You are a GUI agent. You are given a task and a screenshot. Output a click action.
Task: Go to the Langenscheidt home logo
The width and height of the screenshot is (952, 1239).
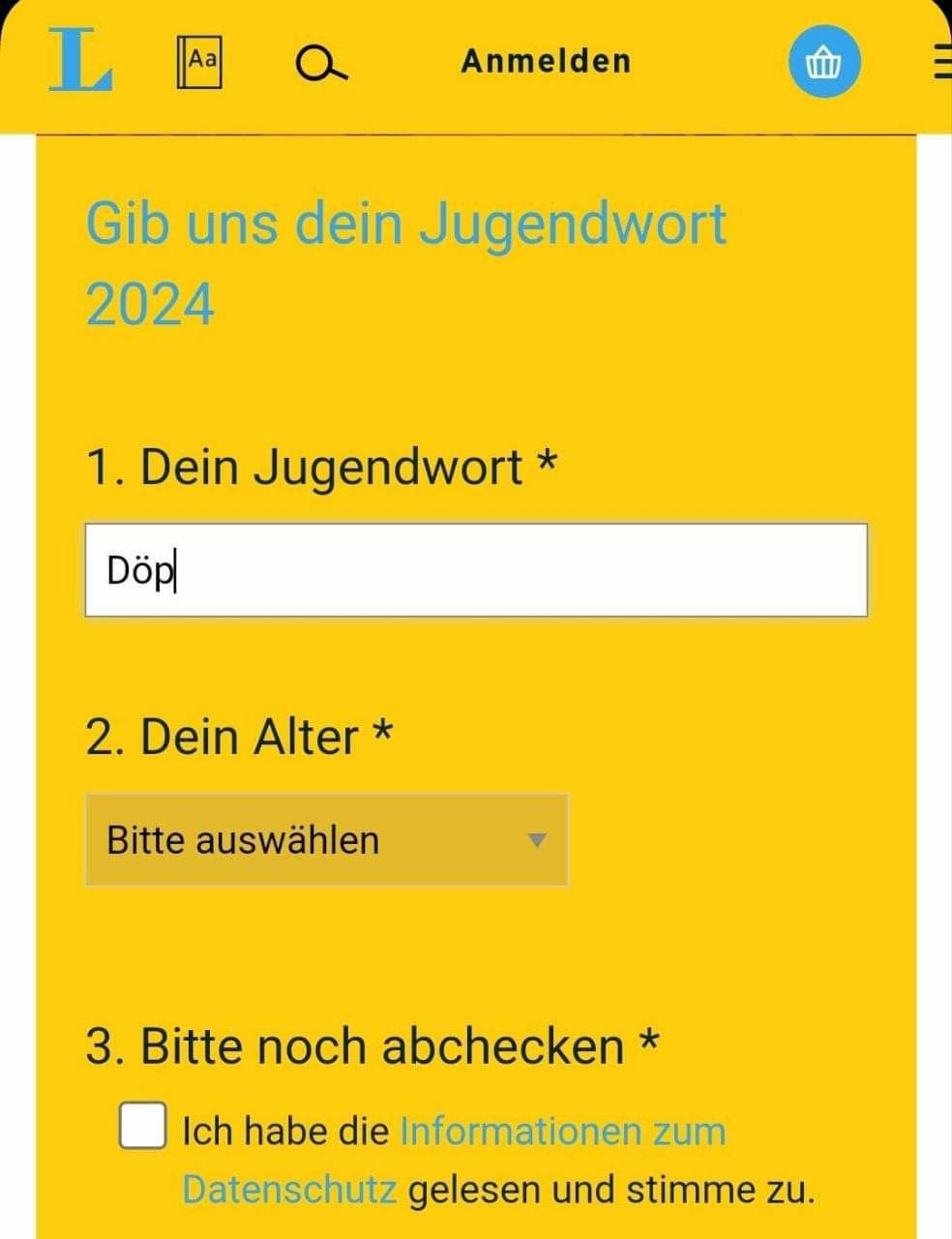pyautogui.click(x=80, y=61)
